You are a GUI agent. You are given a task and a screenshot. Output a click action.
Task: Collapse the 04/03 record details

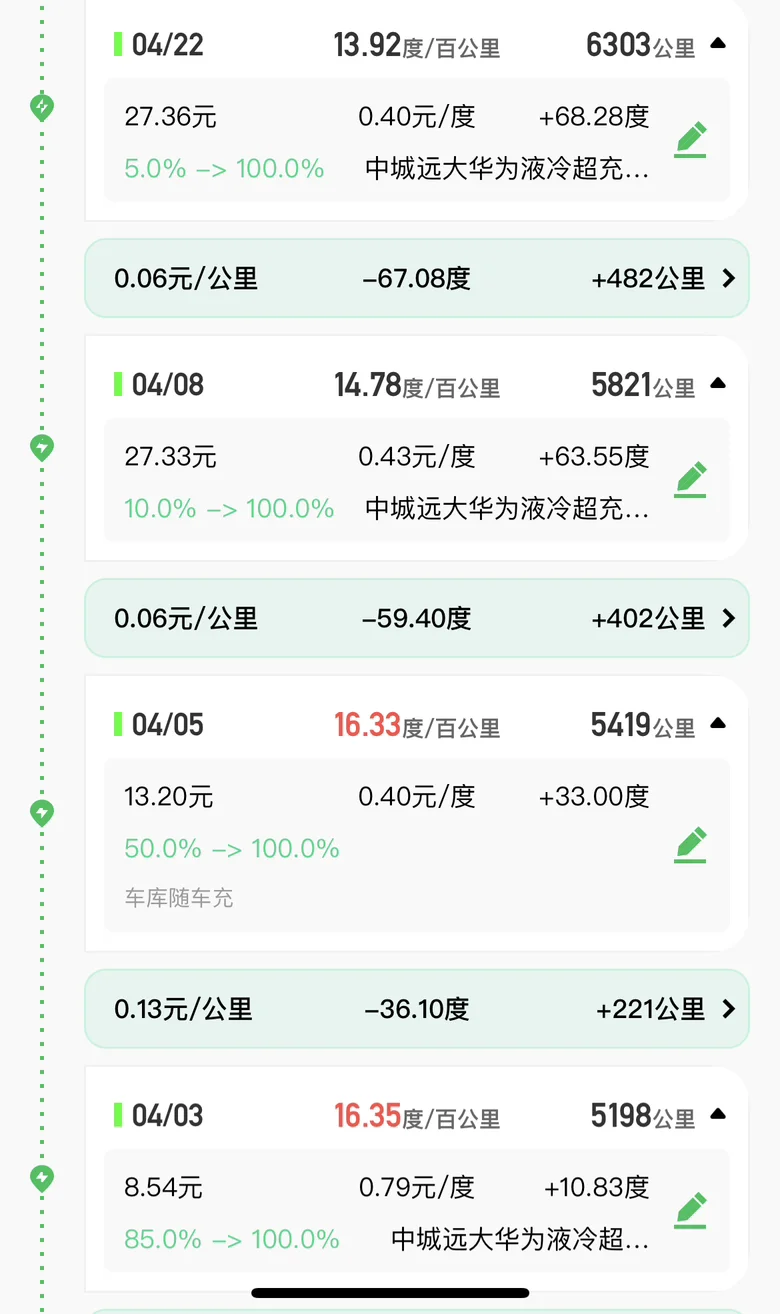point(717,1114)
